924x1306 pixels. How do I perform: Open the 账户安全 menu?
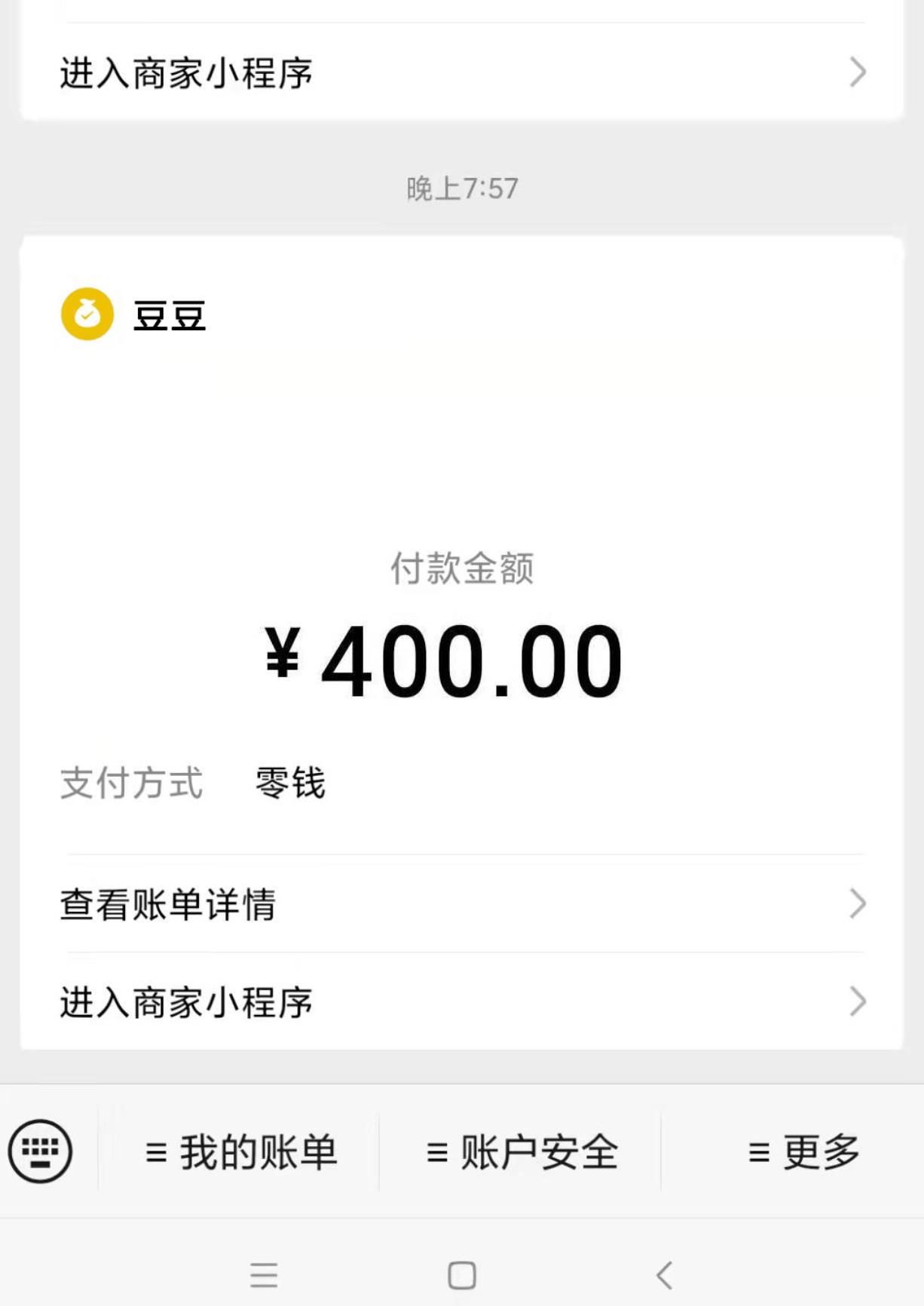[522, 1152]
